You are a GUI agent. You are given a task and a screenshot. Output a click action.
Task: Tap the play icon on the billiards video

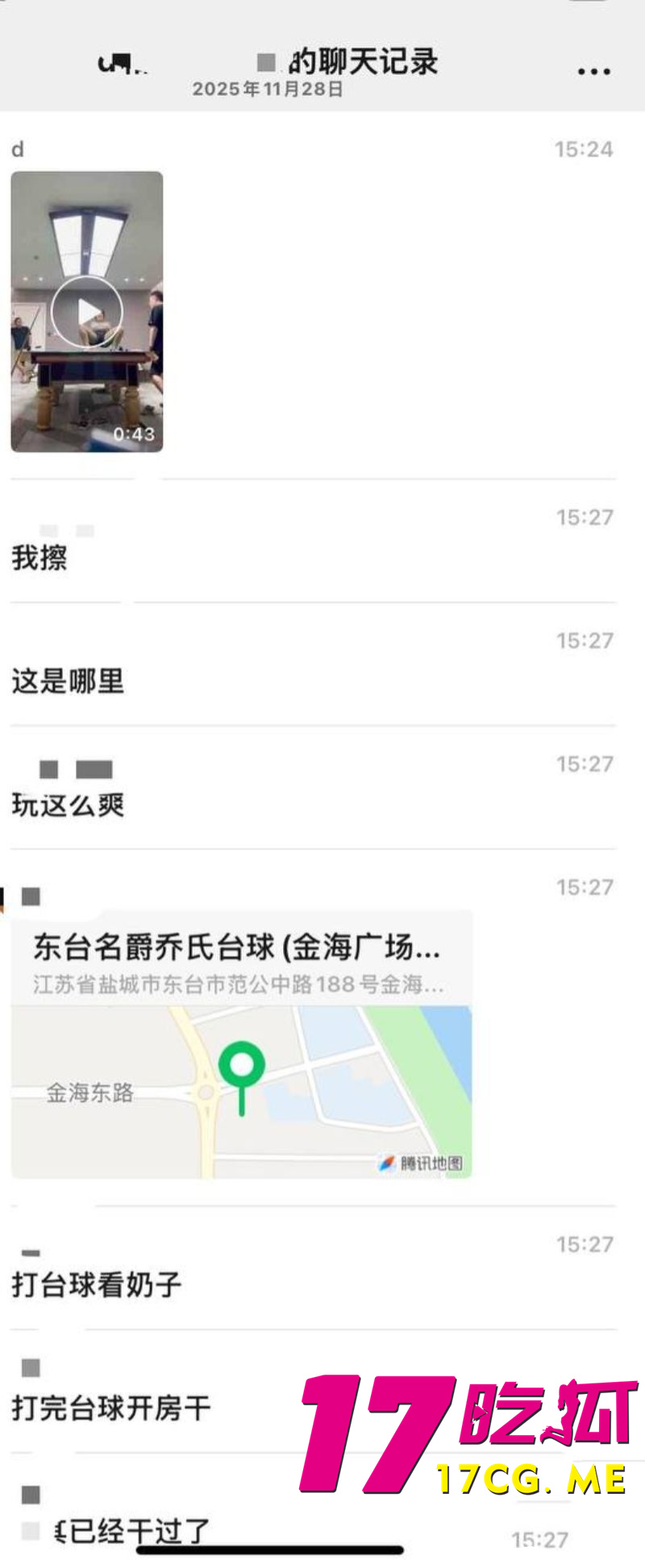[x=89, y=310]
